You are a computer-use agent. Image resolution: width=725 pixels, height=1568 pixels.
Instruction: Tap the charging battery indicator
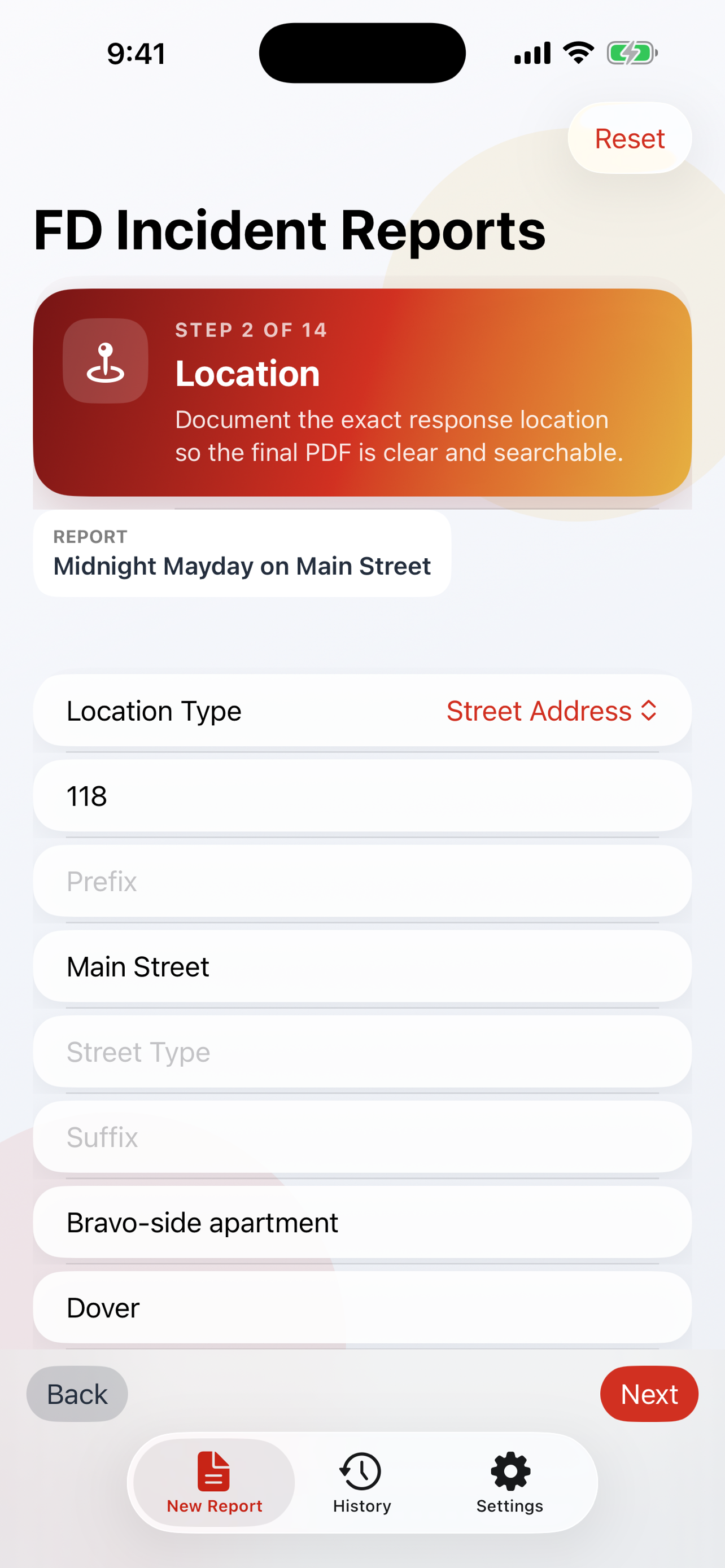(x=632, y=53)
